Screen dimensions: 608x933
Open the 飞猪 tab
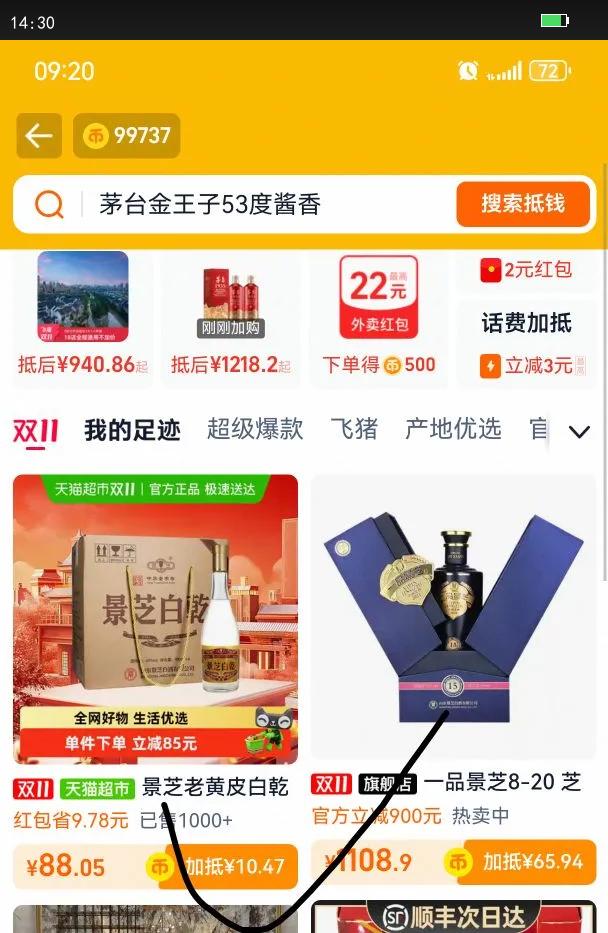tap(354, 430)
